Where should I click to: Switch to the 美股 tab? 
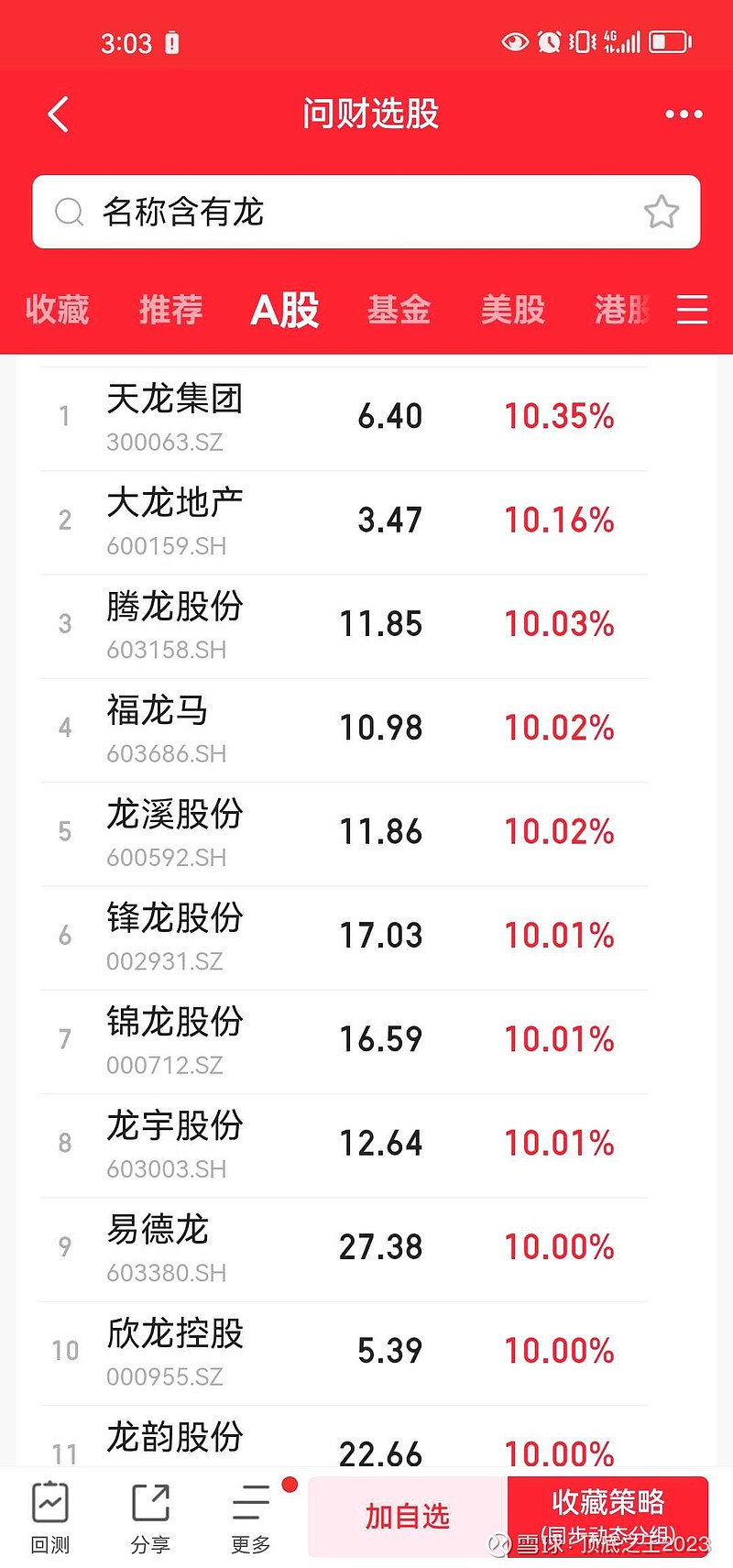point(512,310)
